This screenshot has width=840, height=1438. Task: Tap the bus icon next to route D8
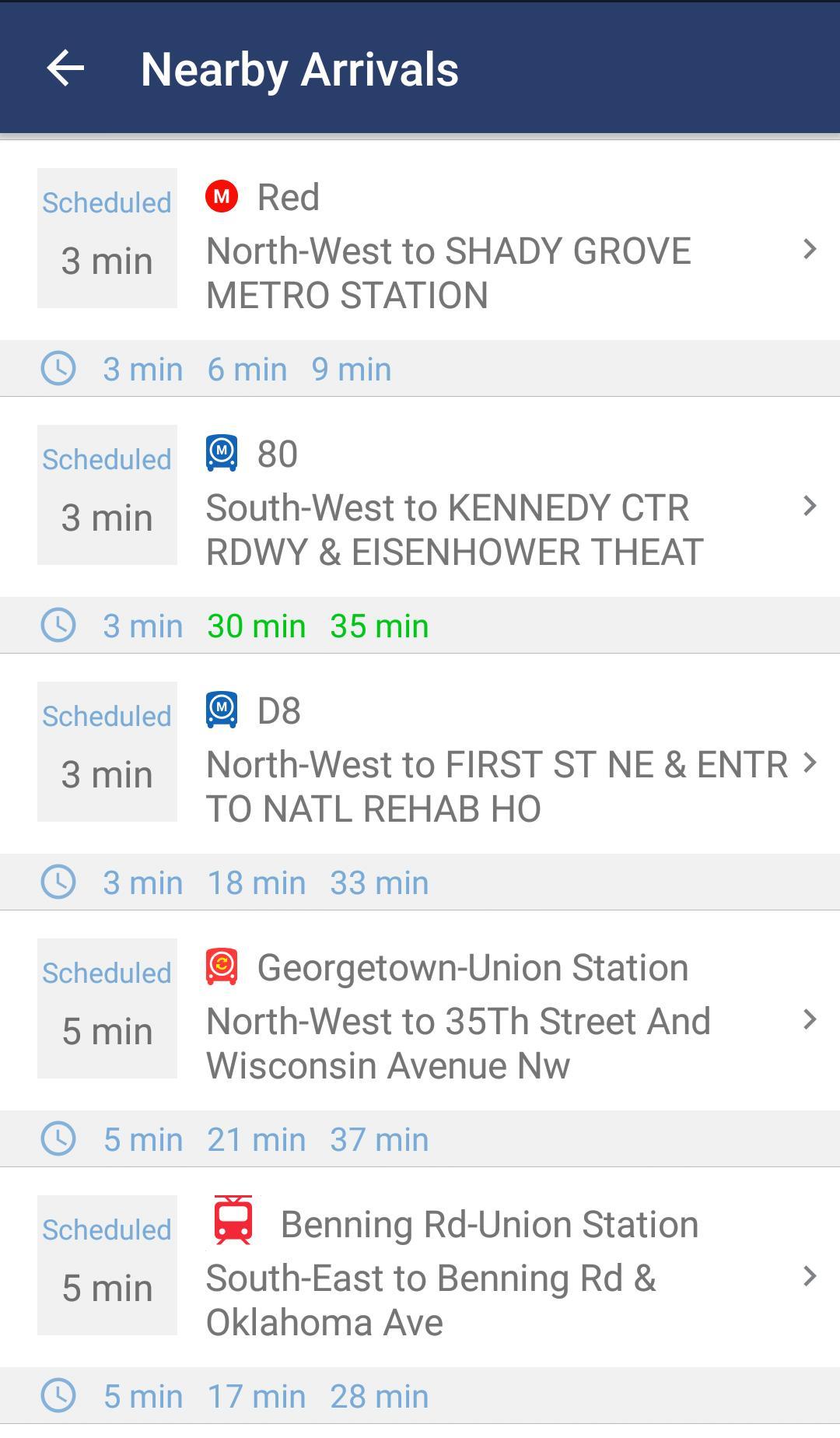pyautogui.click(x=222, y=710)
